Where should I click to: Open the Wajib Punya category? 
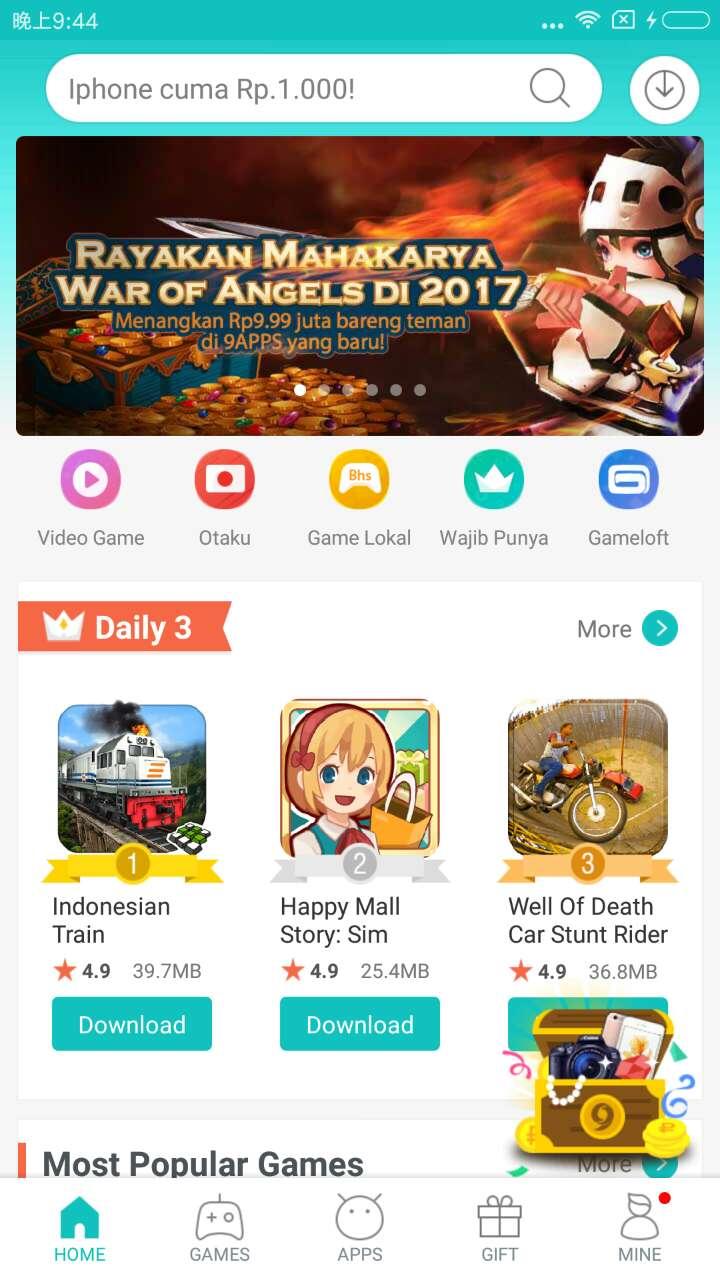[x=494, y=499]
